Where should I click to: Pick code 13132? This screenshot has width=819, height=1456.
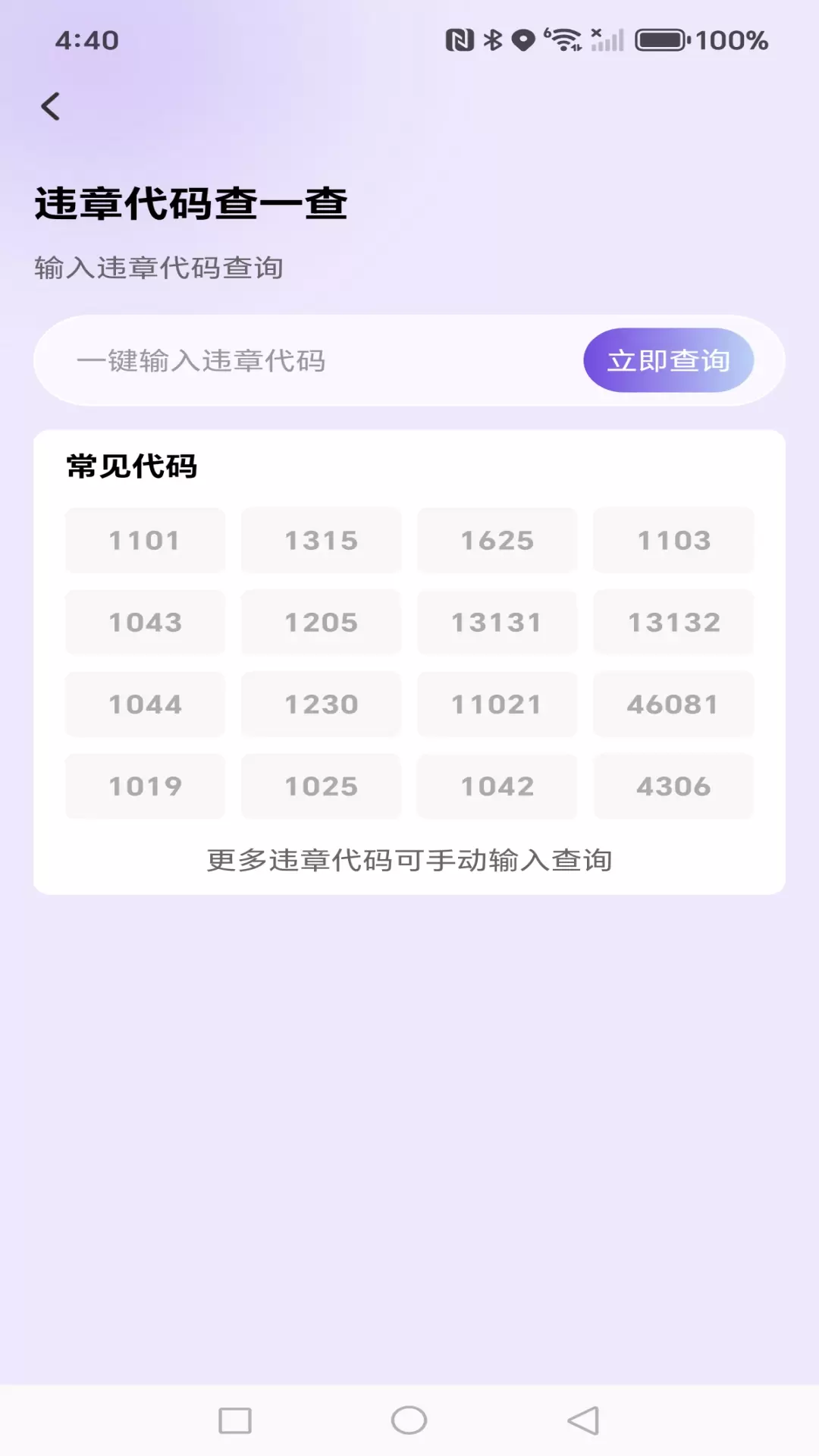(x=673, y=623)
